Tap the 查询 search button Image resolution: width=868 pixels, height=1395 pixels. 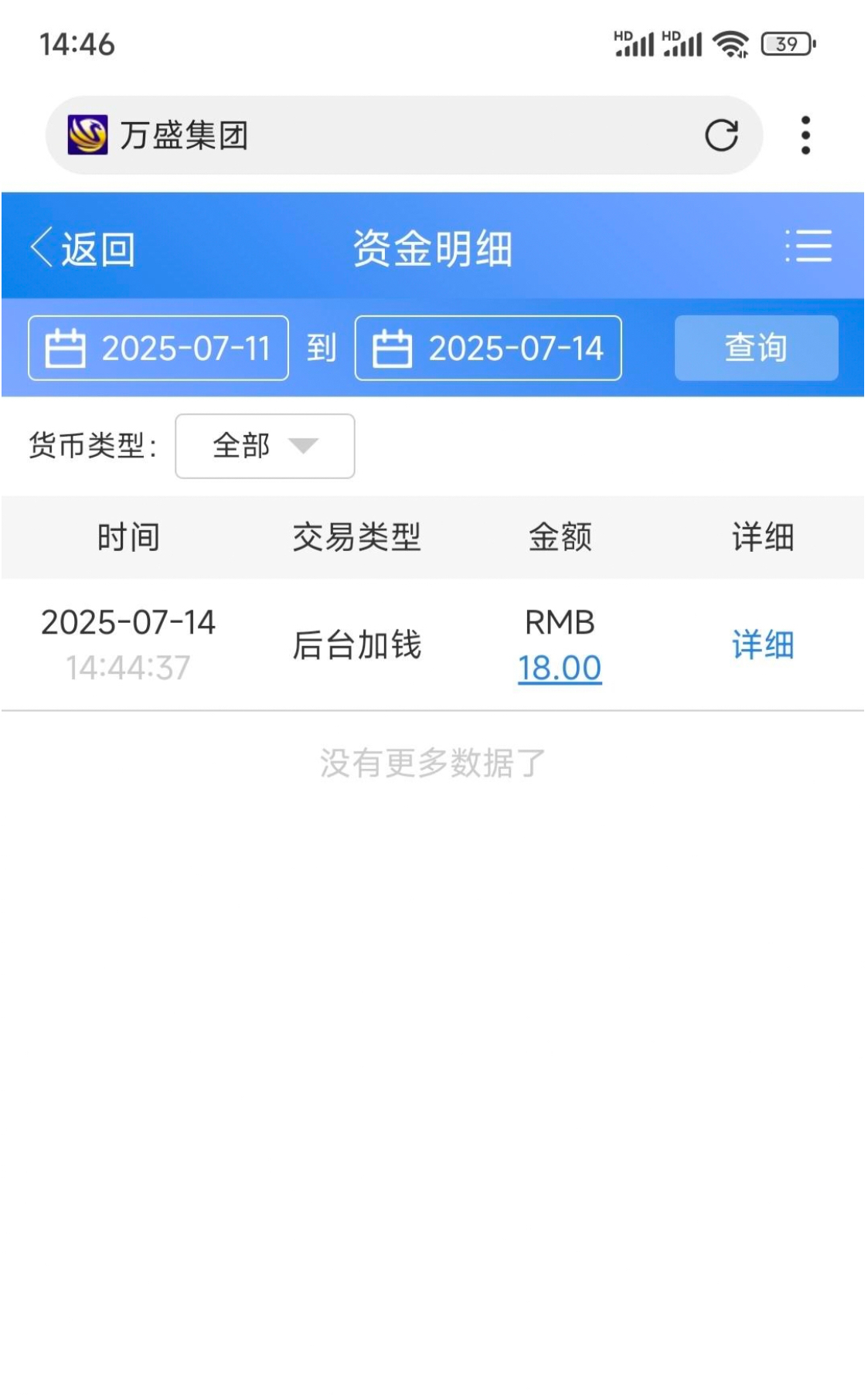click(756, 348)
